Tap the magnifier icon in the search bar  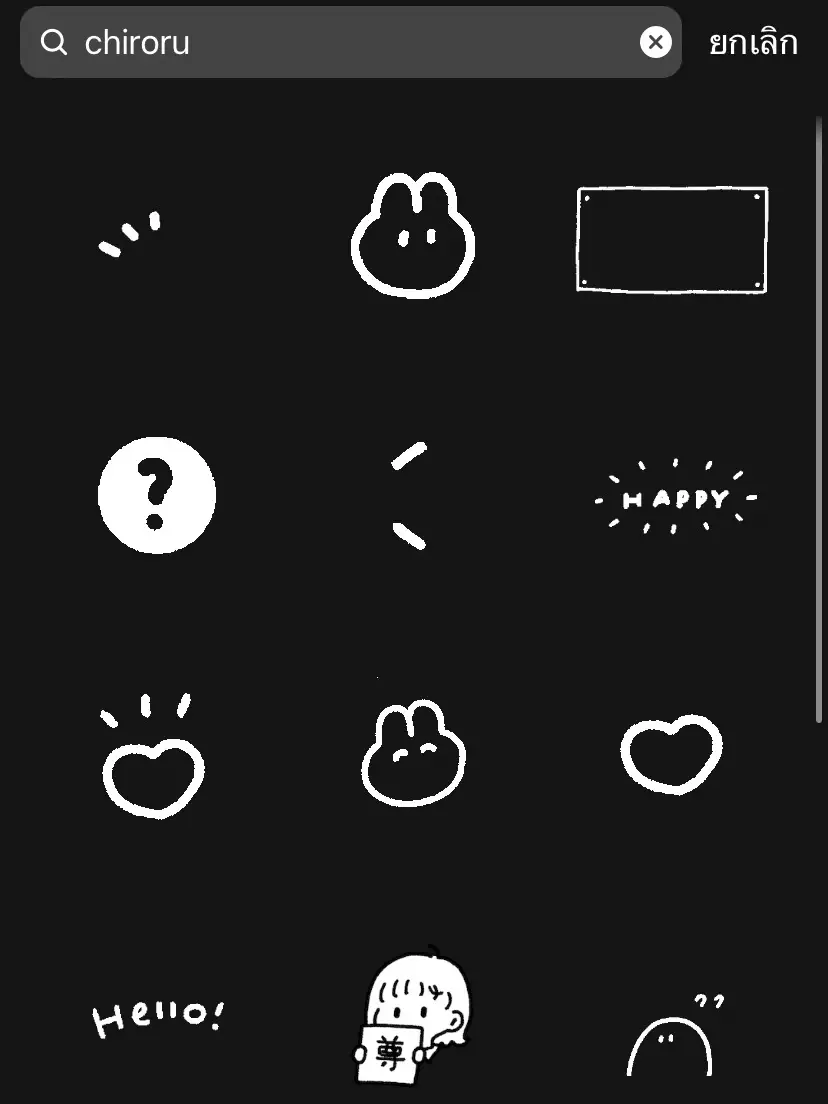click(x=54, y=42)
